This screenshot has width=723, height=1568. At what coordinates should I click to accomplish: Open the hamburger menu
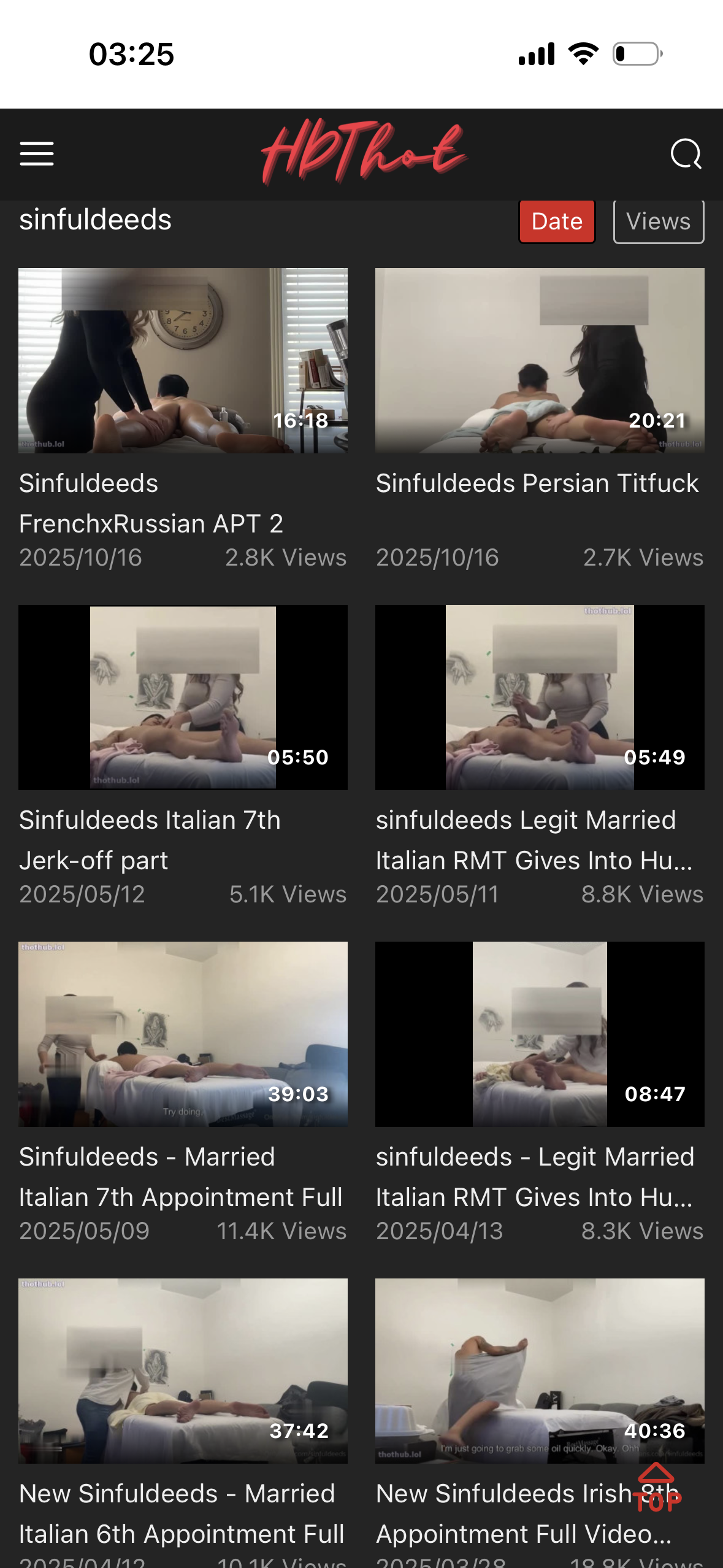pos(37,153)
